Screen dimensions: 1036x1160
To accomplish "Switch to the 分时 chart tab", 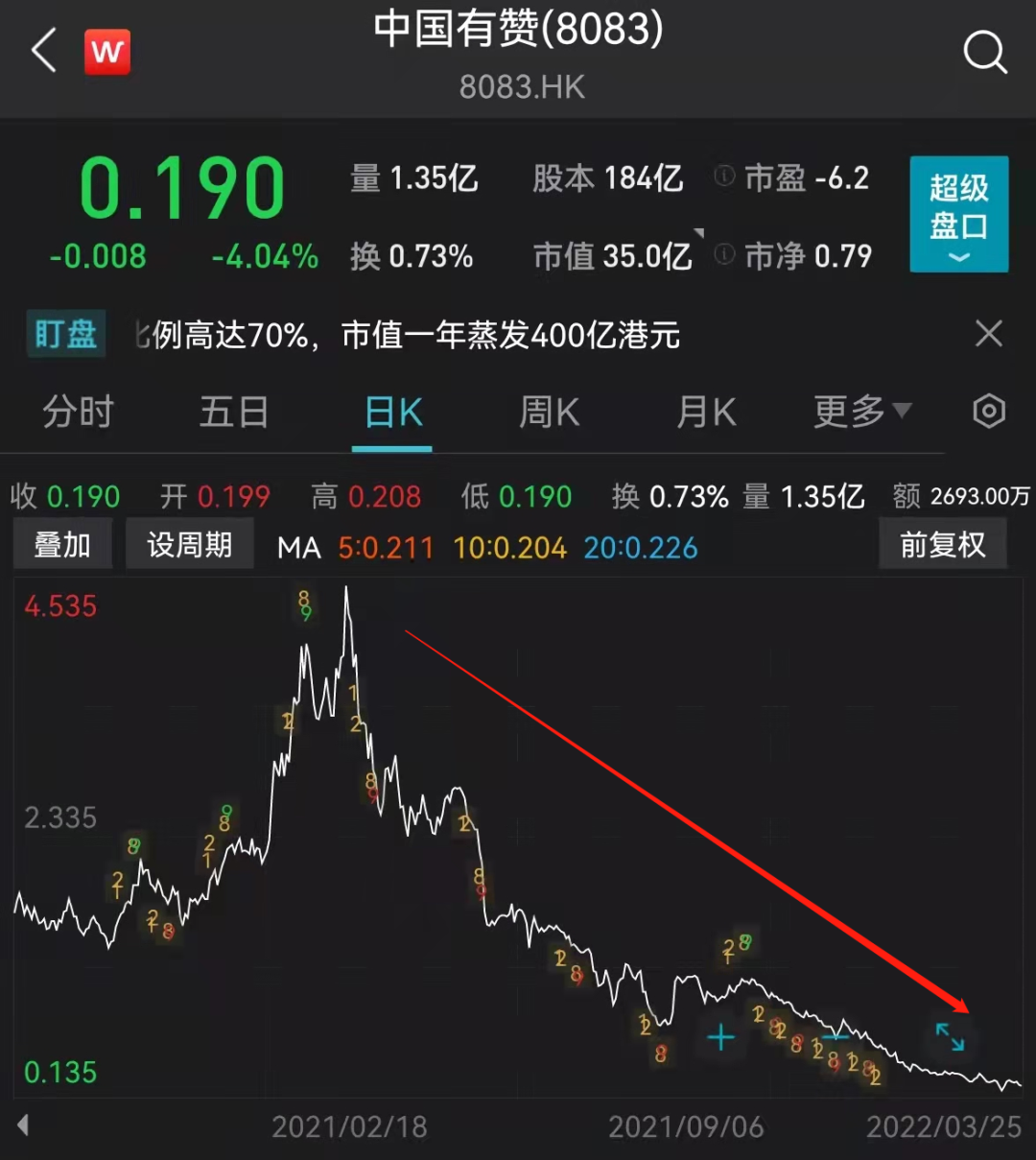I will (x=78, y=413).
